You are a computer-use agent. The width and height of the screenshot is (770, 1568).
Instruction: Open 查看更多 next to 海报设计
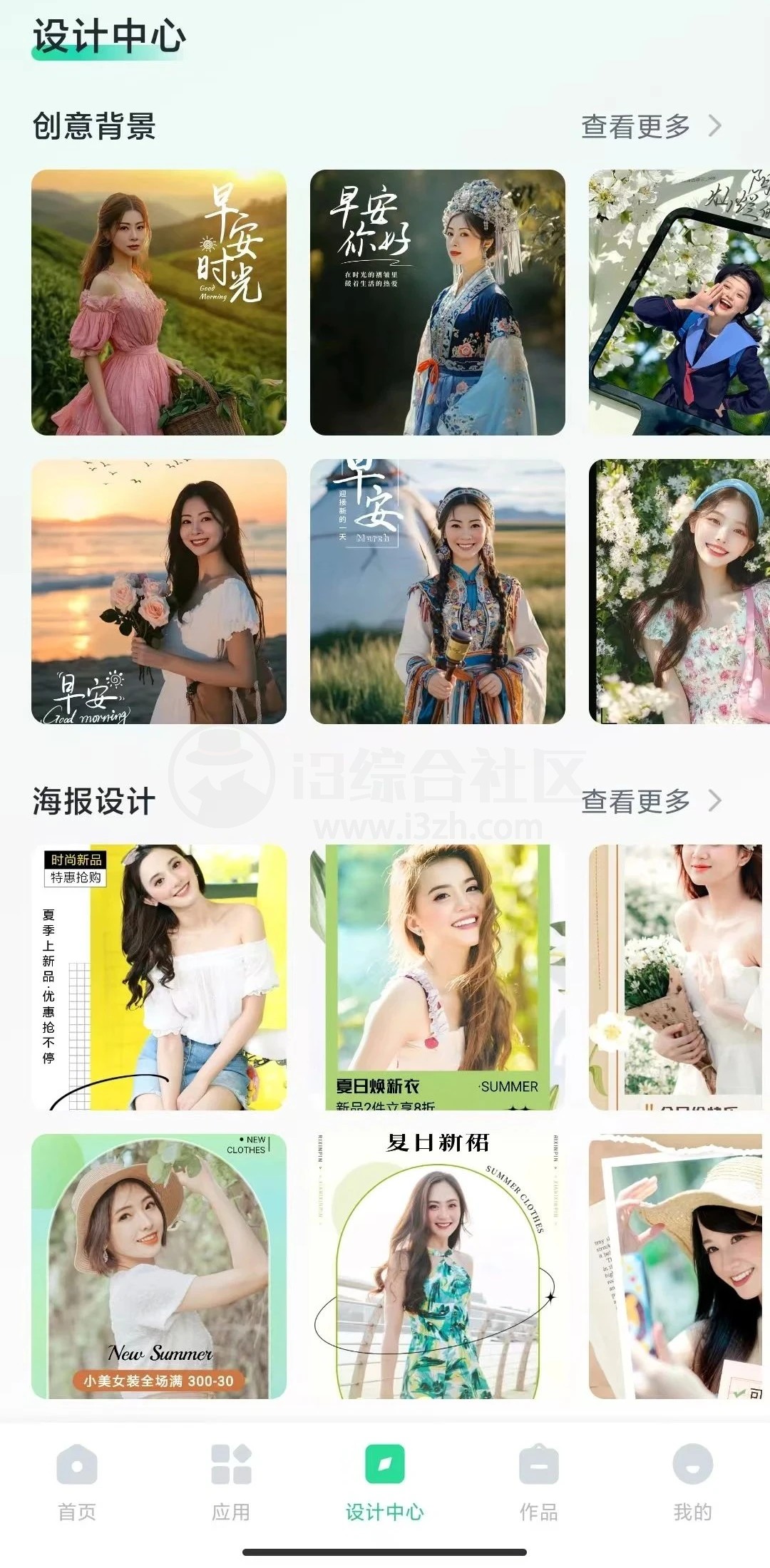[x=650, y=801]
